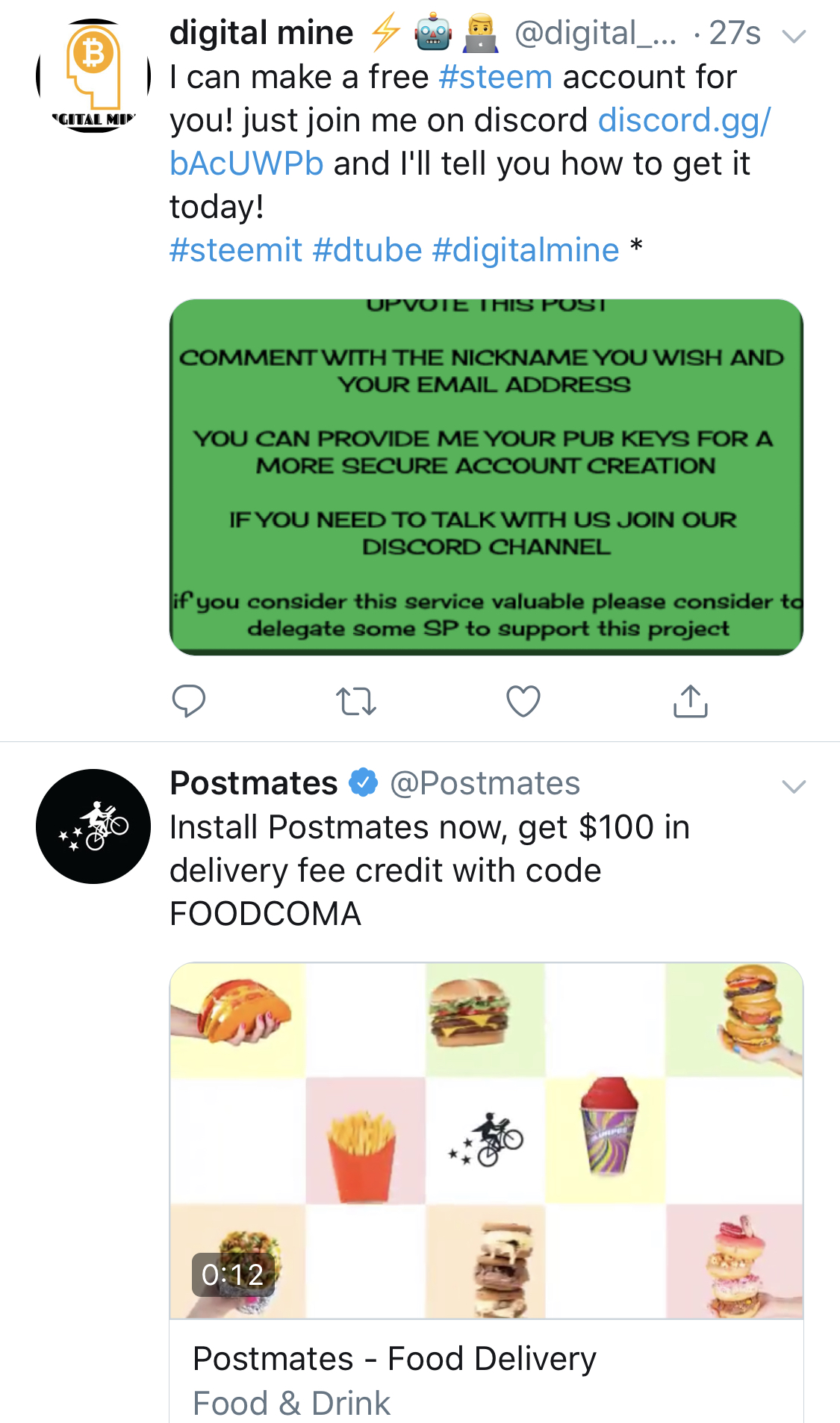840x1423 pixels.
Task: Play the Postmates food video
Action: (x=486, y=1140)
